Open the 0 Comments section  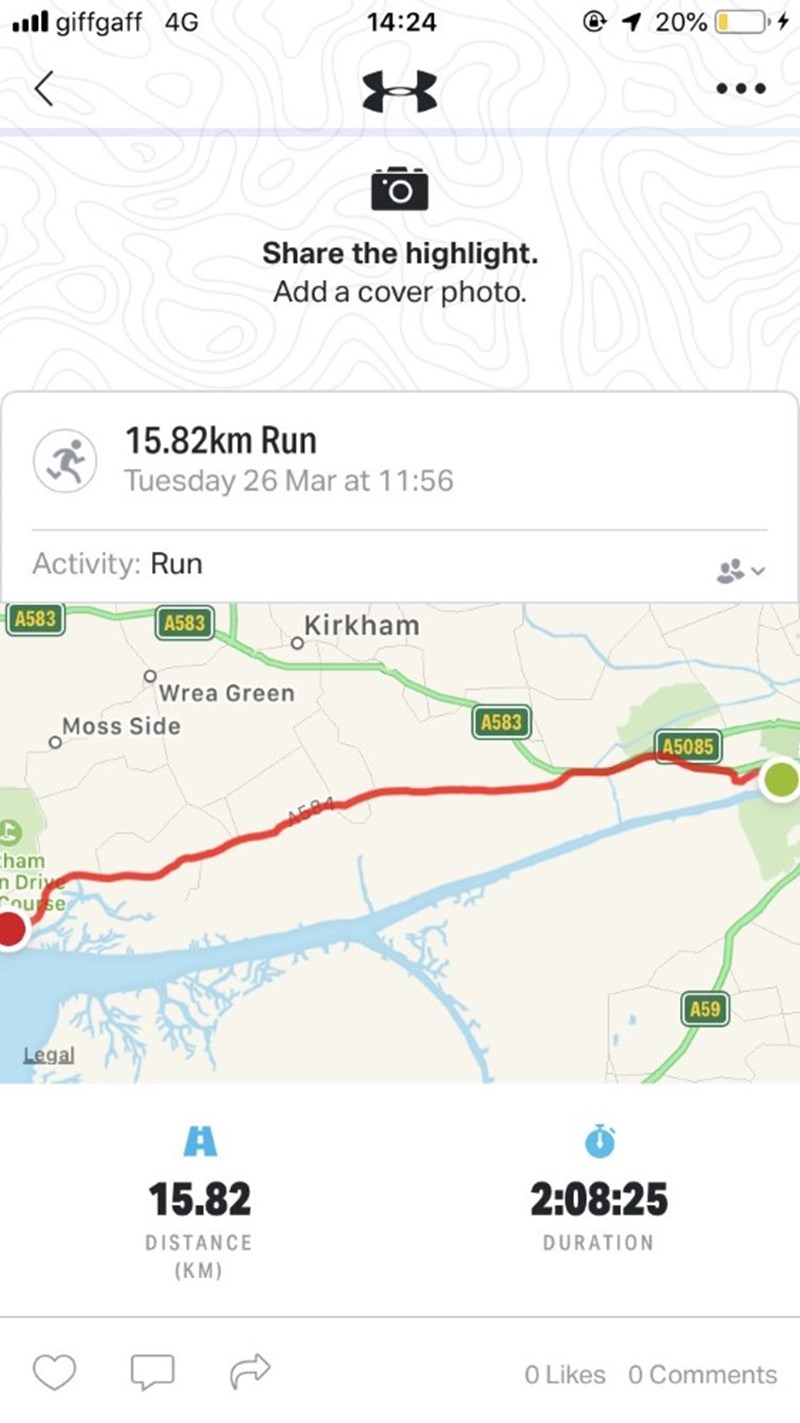click(702, 1375)
